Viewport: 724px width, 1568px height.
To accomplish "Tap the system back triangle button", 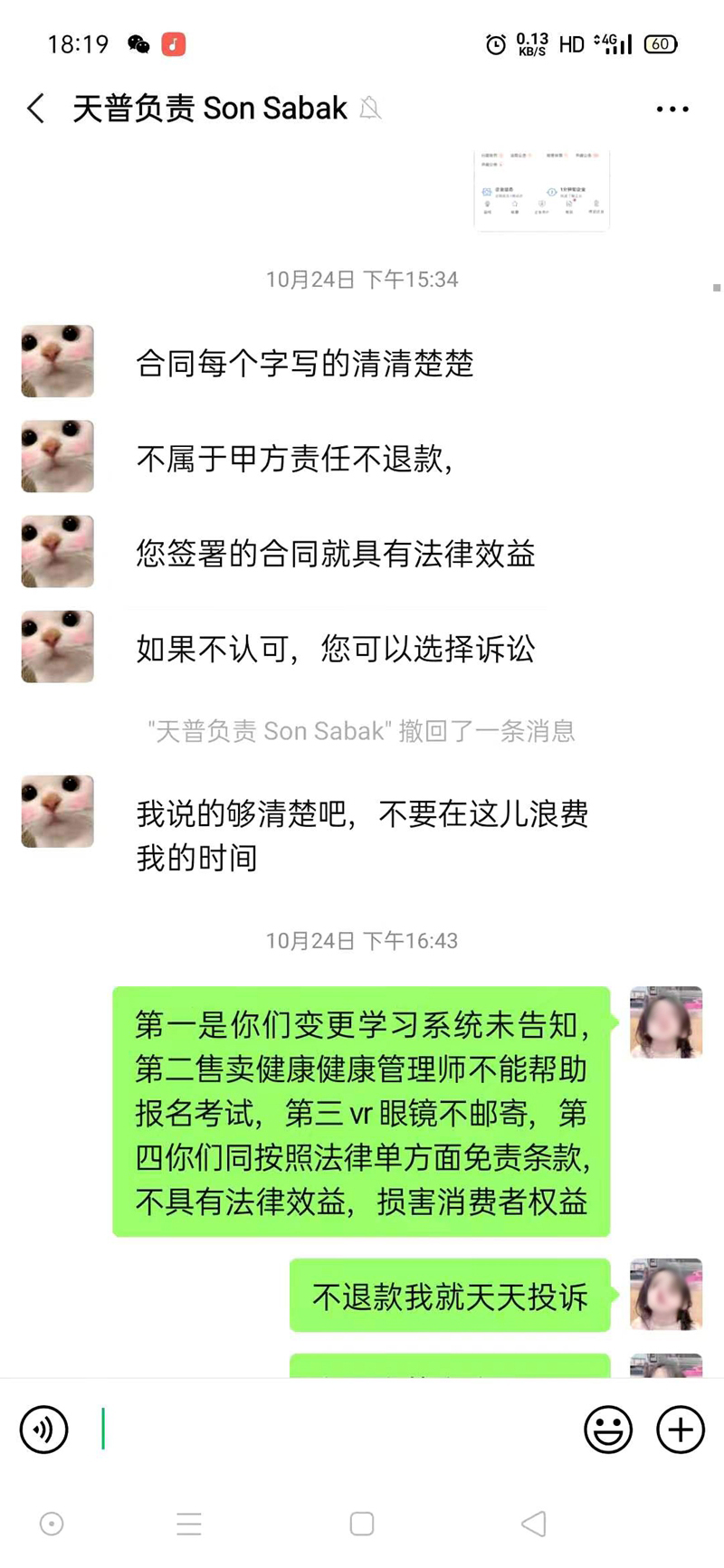I will (534, 1524).
